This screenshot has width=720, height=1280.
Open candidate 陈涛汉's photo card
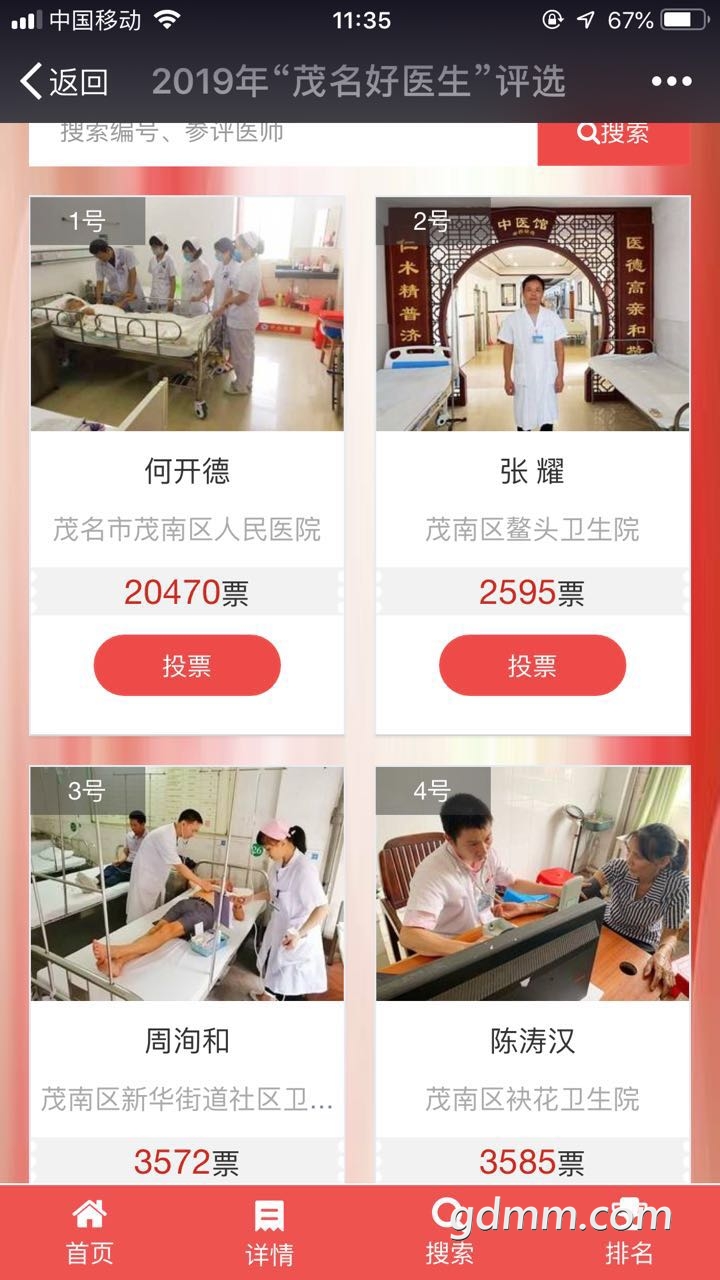[532, 884]
